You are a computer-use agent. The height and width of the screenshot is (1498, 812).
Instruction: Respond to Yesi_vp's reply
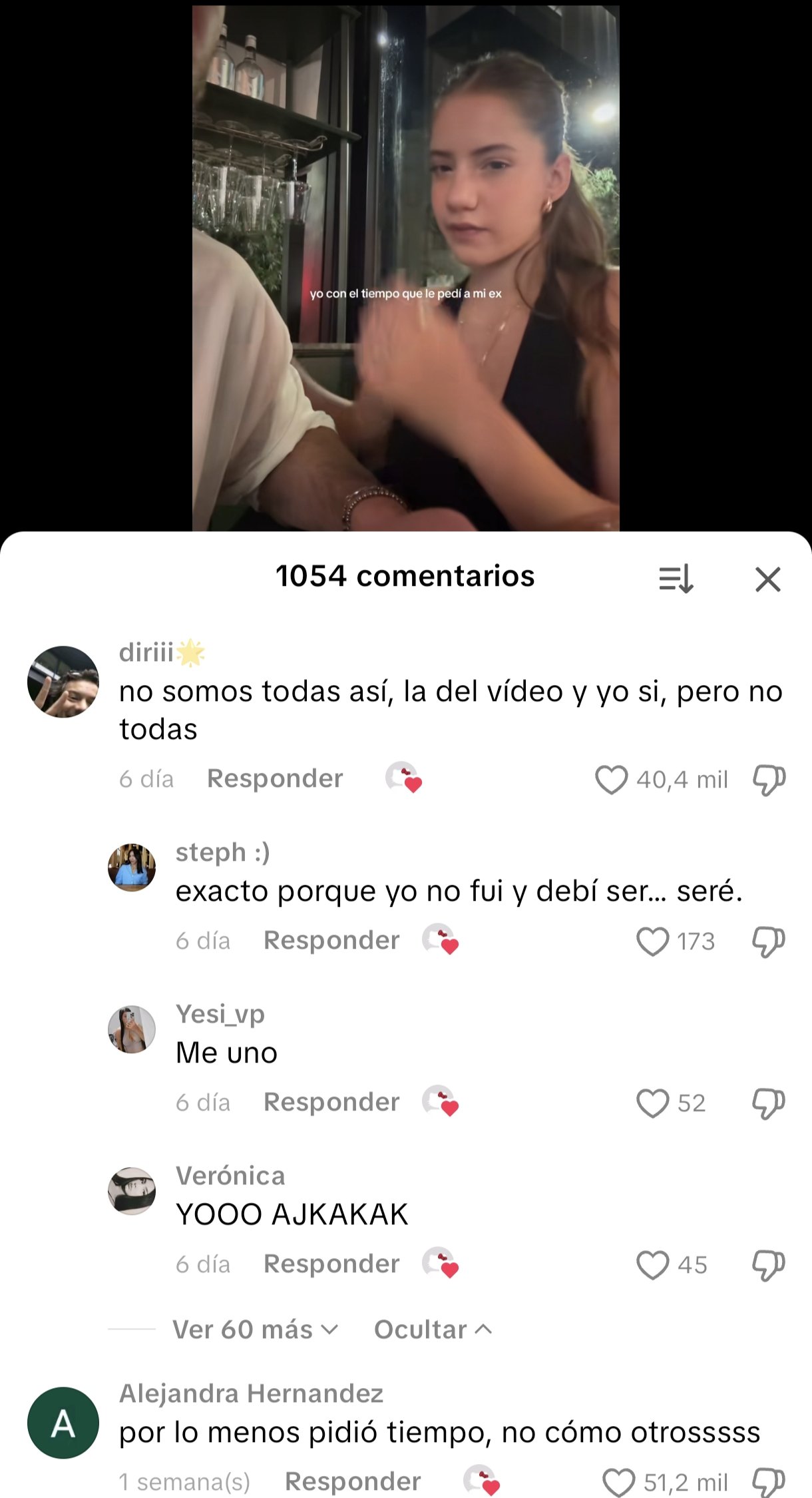(331, 1102)
